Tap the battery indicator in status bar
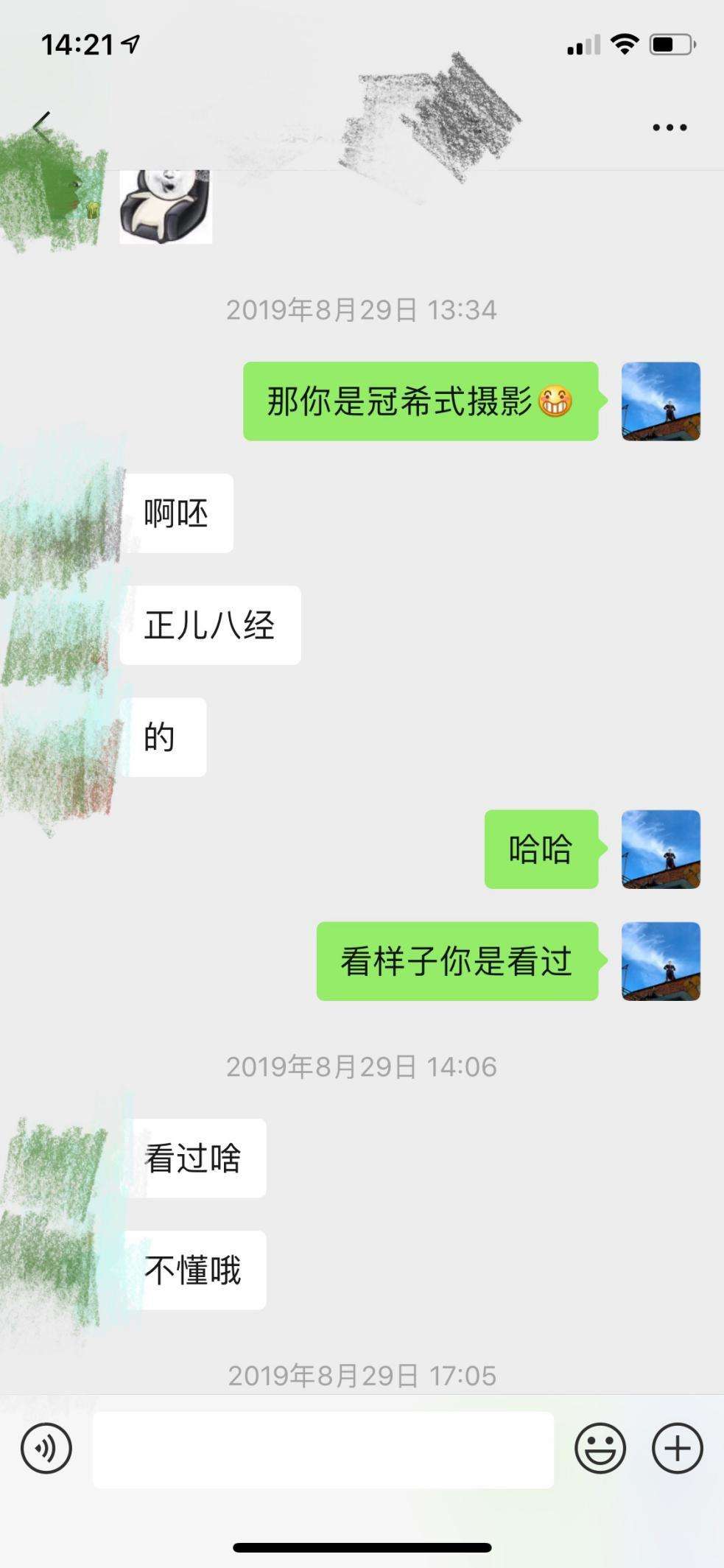Image resolution: width=724 pixels, height=1568 pixels. (672, 44)
